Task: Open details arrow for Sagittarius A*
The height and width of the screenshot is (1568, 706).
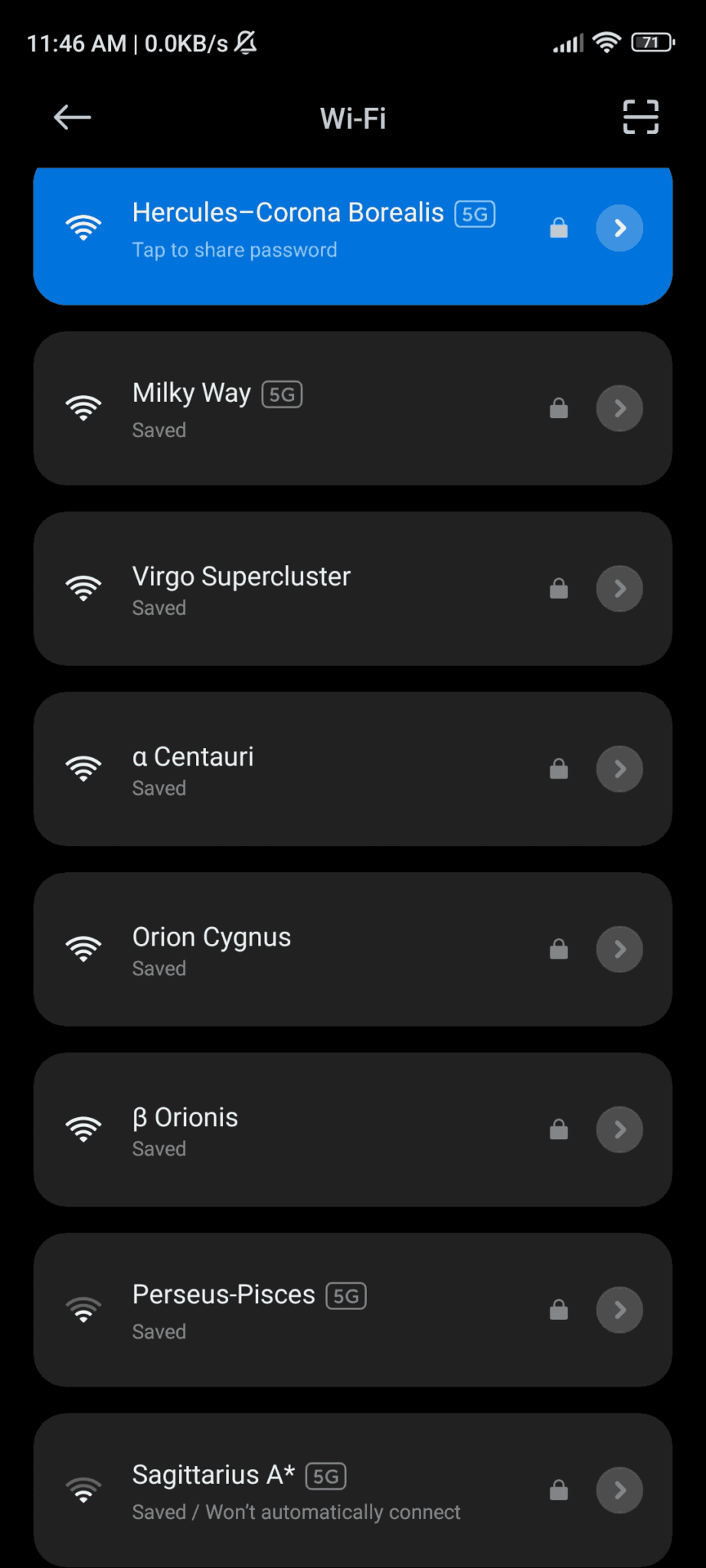Action: tap(619, 1490)
